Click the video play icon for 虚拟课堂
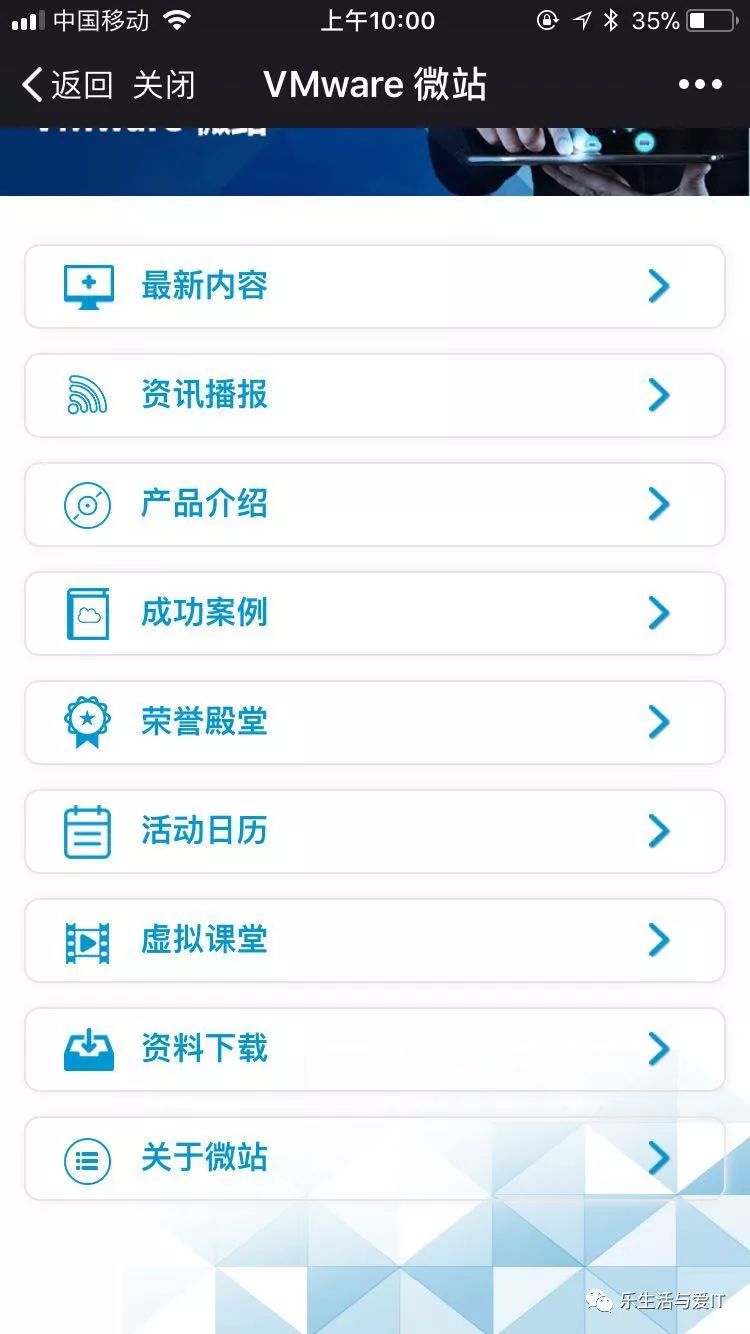750x1334 pixels. tap(88, 940)
